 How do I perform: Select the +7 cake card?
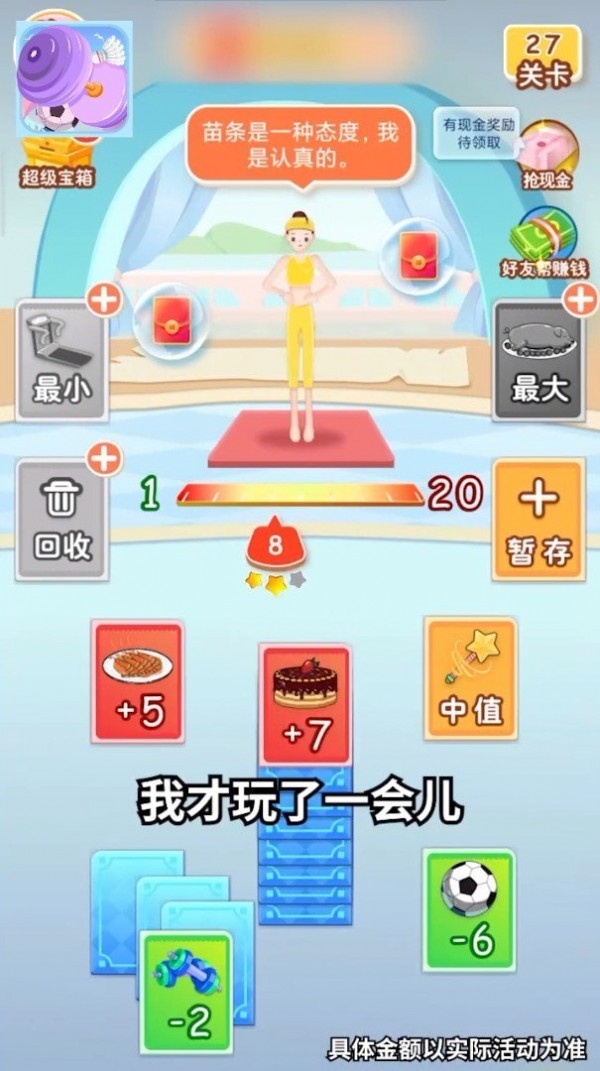pyautogui.click(x=305, y=704)
